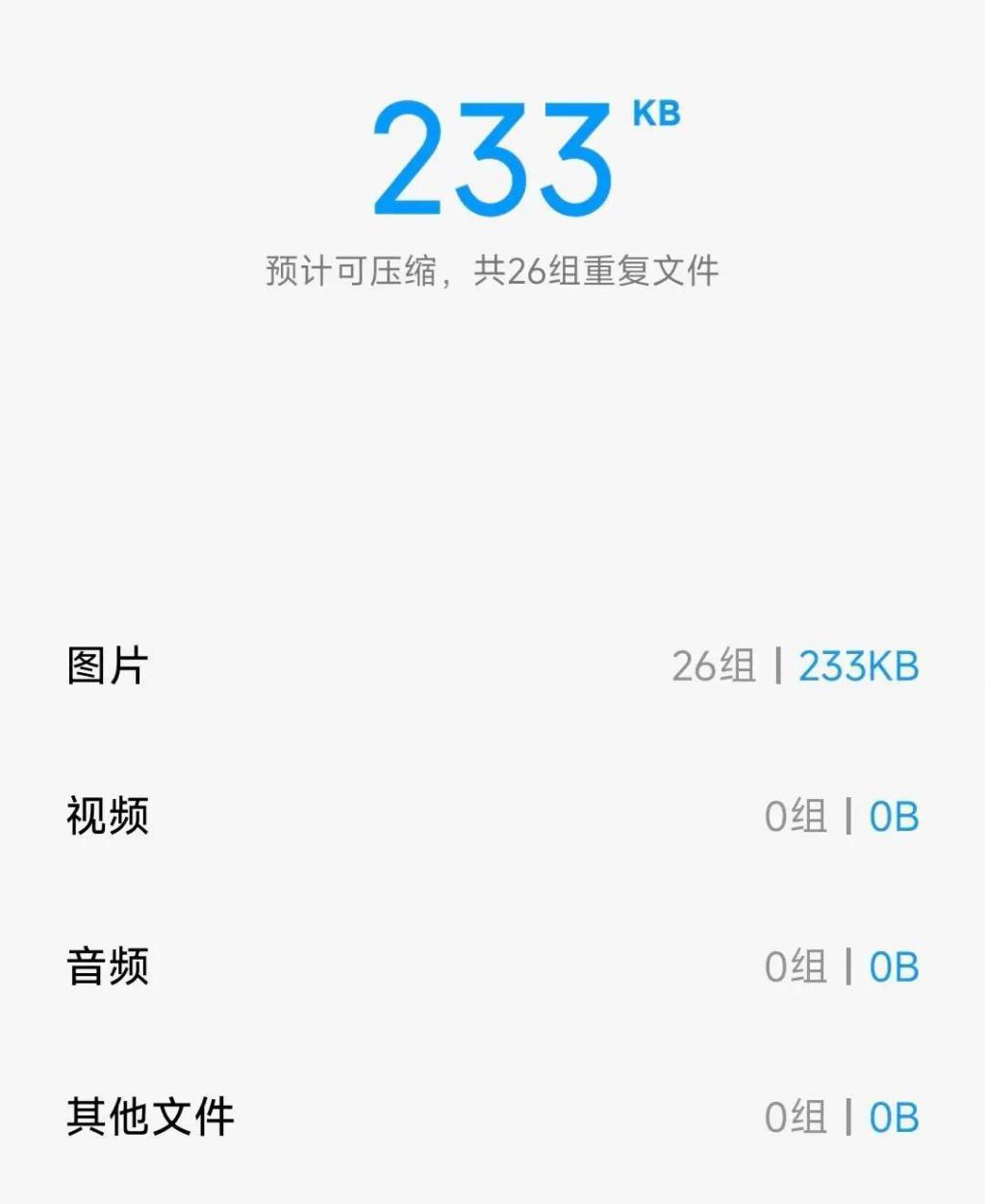The height and width of the screenshot is (1204, 985).
Task: Click the 0组 count beside 其他文件
Action: tap(796, 1118)
